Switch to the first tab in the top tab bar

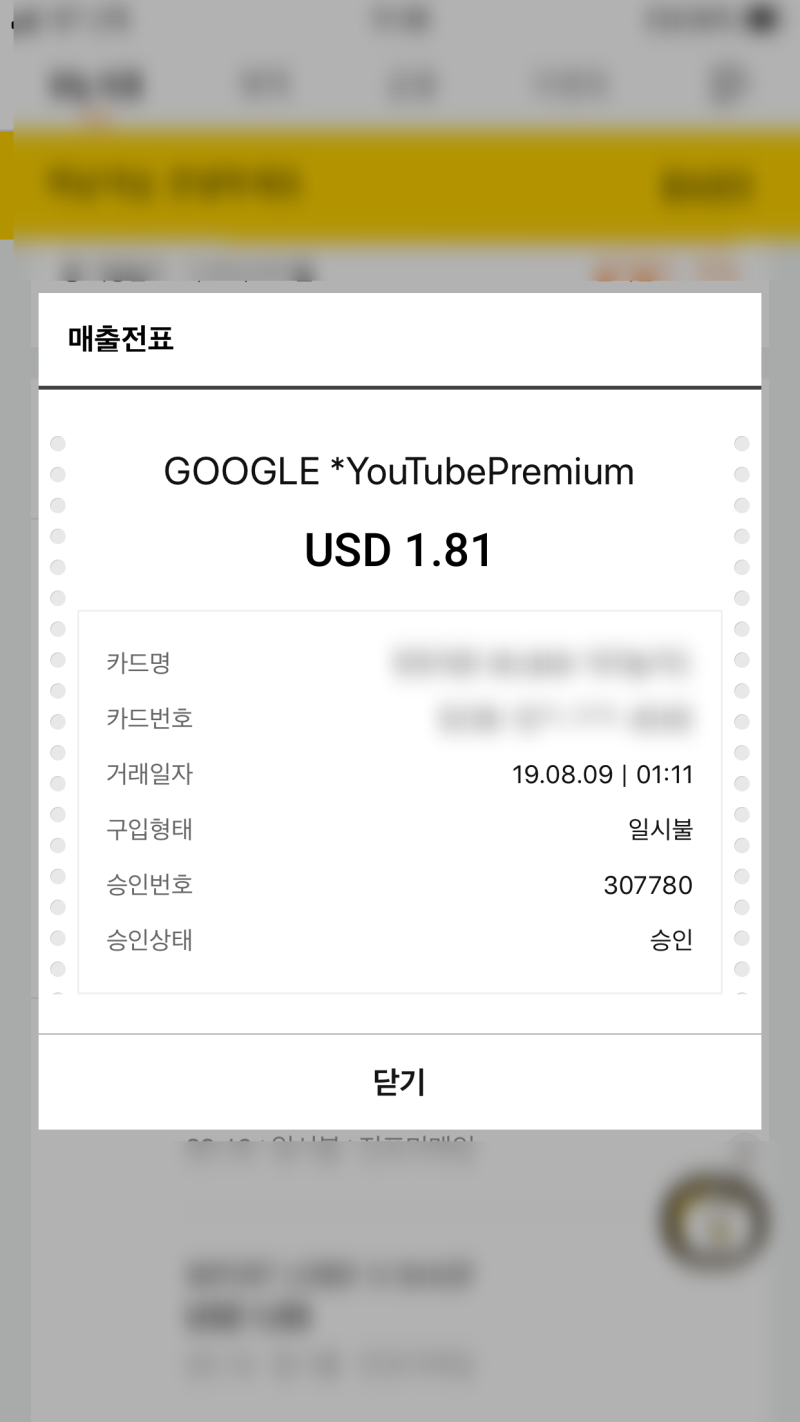point(95,84)
